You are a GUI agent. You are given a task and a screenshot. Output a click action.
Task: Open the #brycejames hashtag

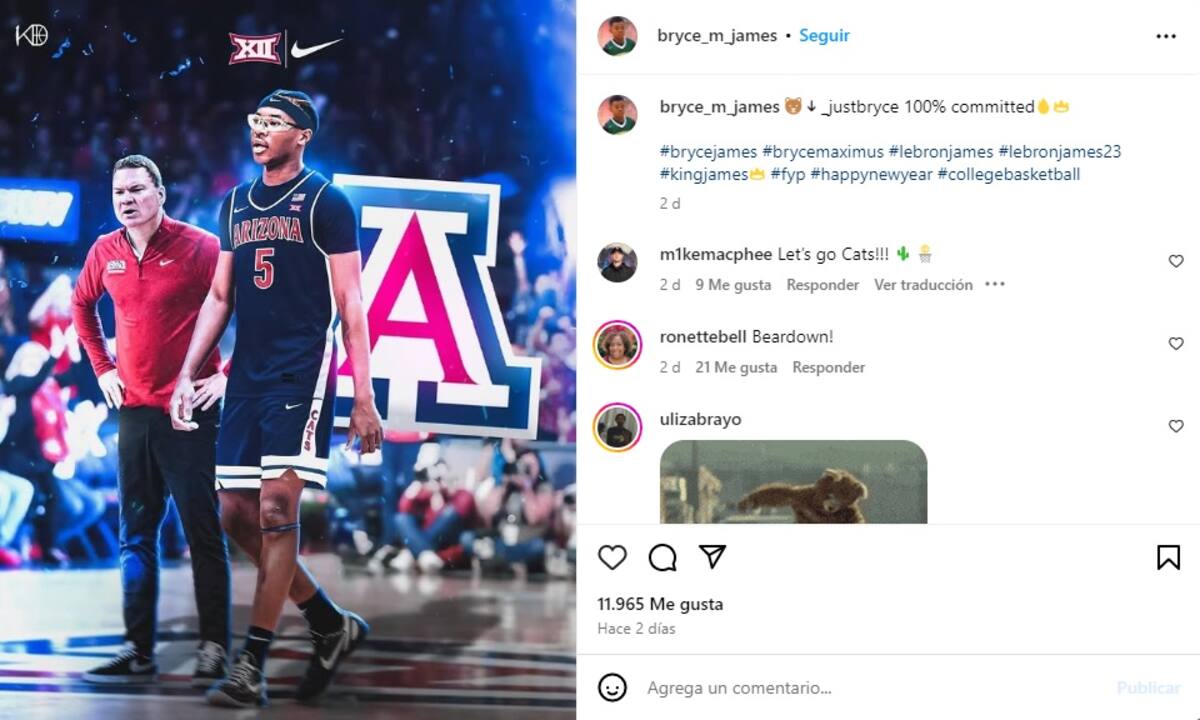point(708,152)
